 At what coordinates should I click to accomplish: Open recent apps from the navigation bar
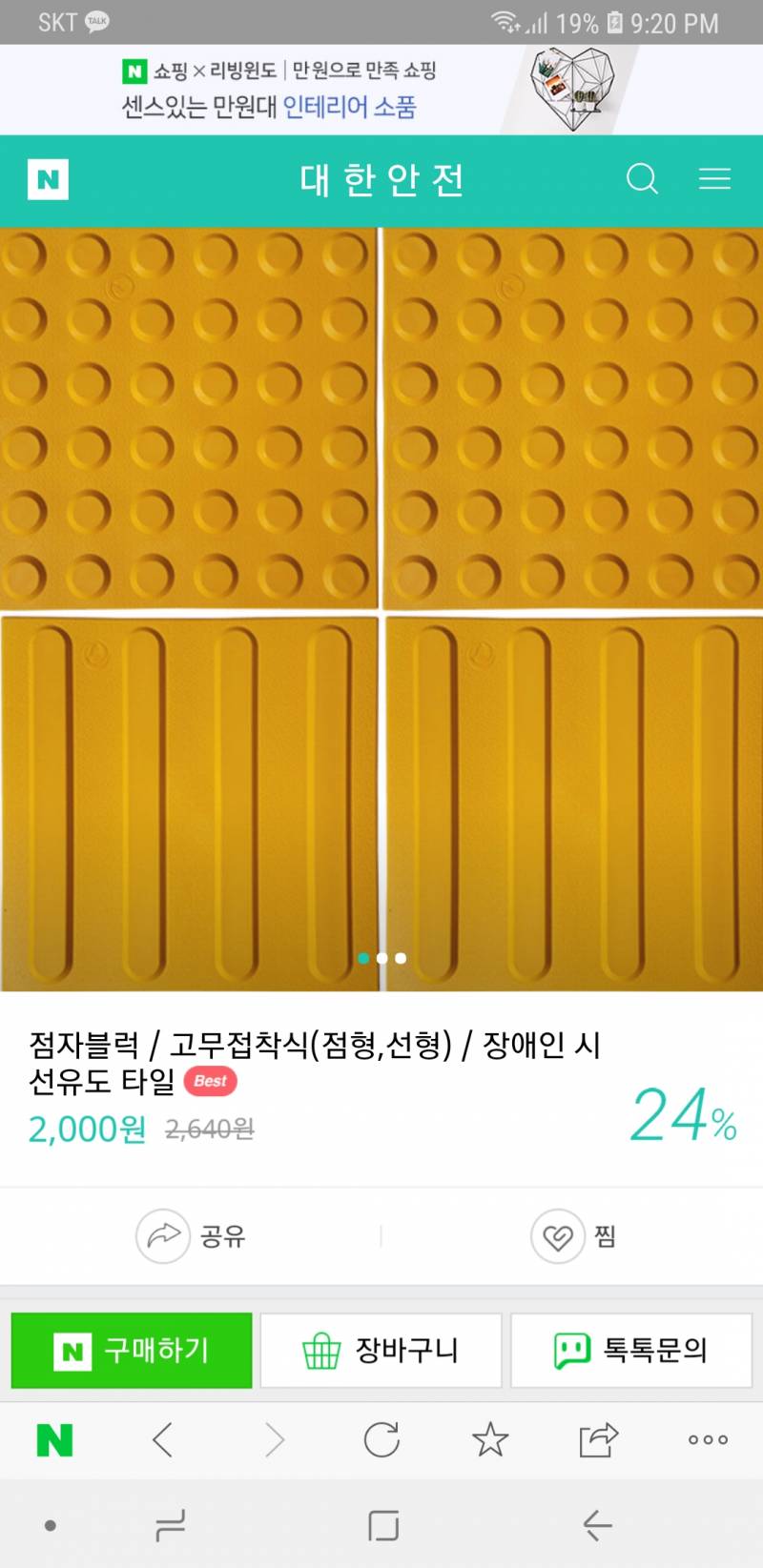pyautogui.click(x=169, y=1525)
